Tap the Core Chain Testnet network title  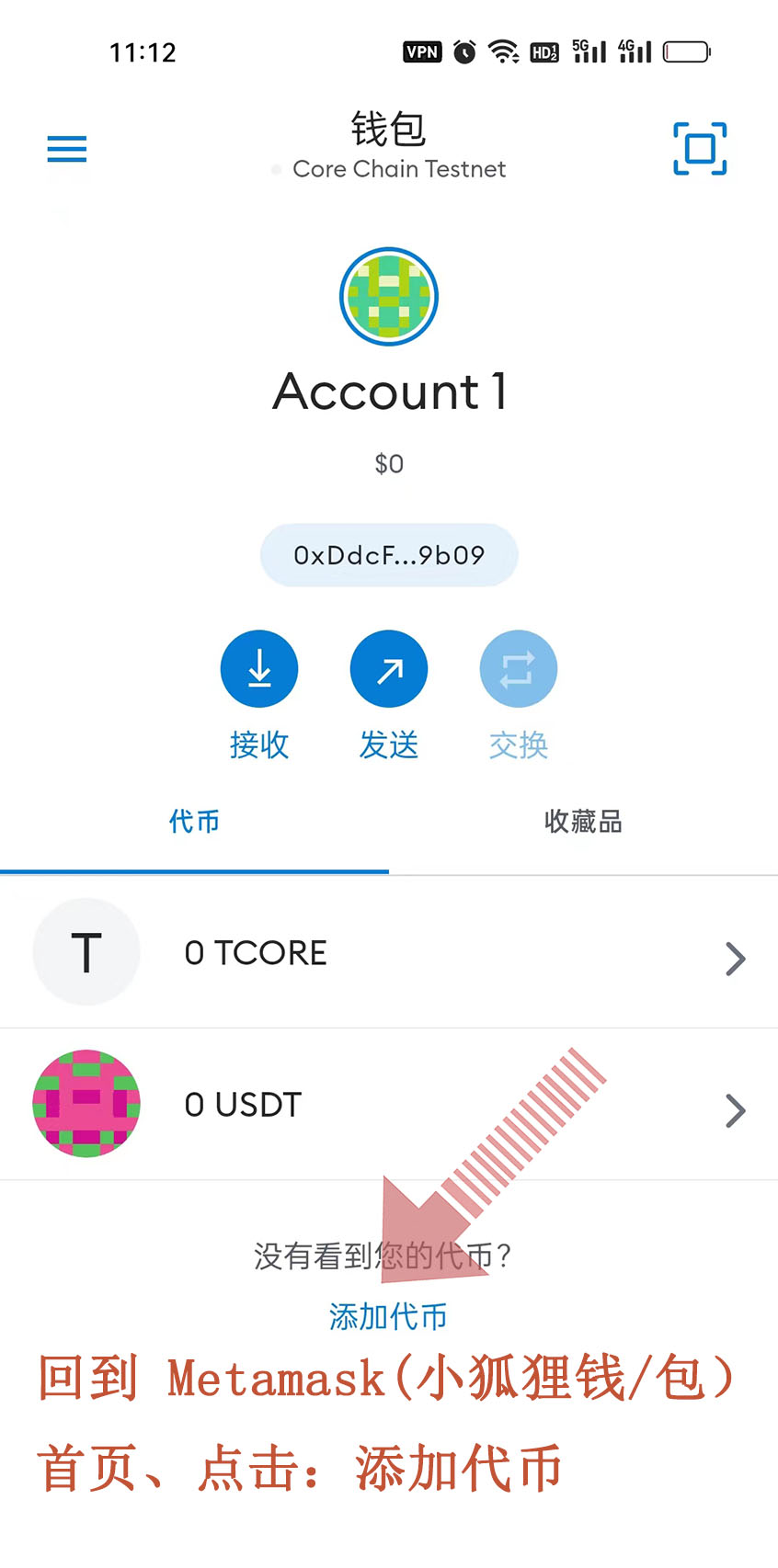tap(398, 169)
